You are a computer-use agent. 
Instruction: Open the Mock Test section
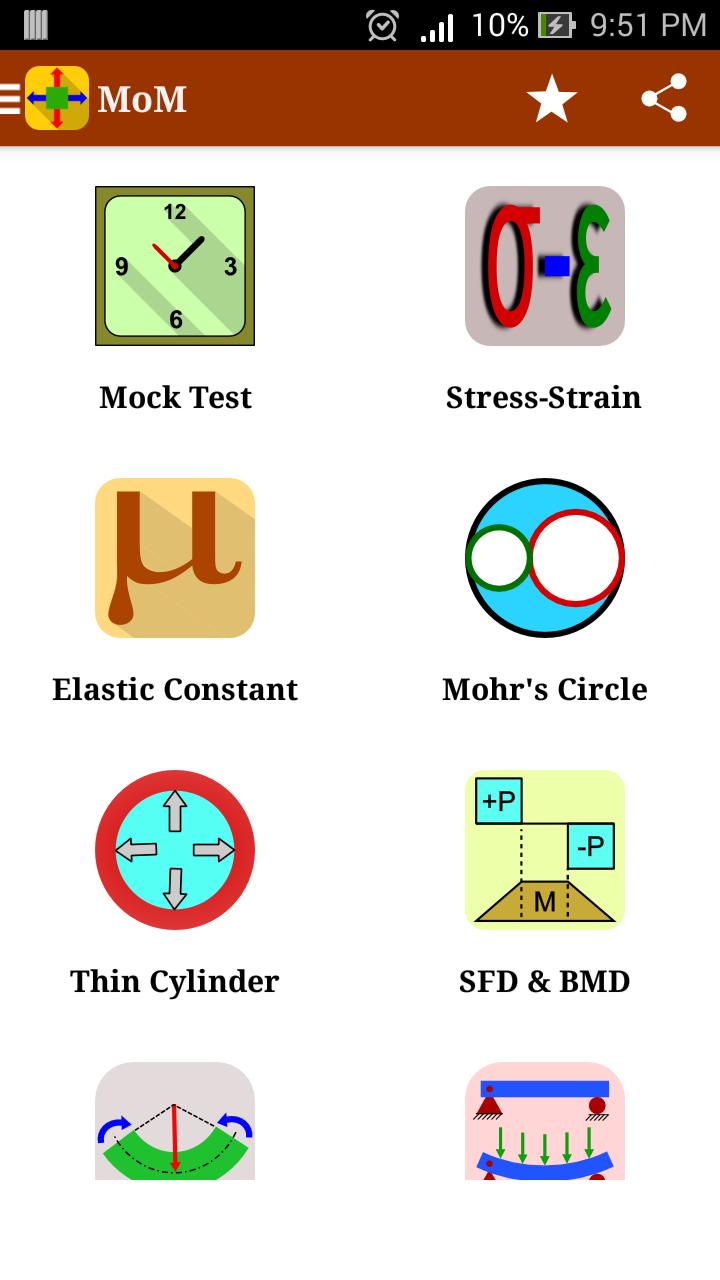click(175, 265)
